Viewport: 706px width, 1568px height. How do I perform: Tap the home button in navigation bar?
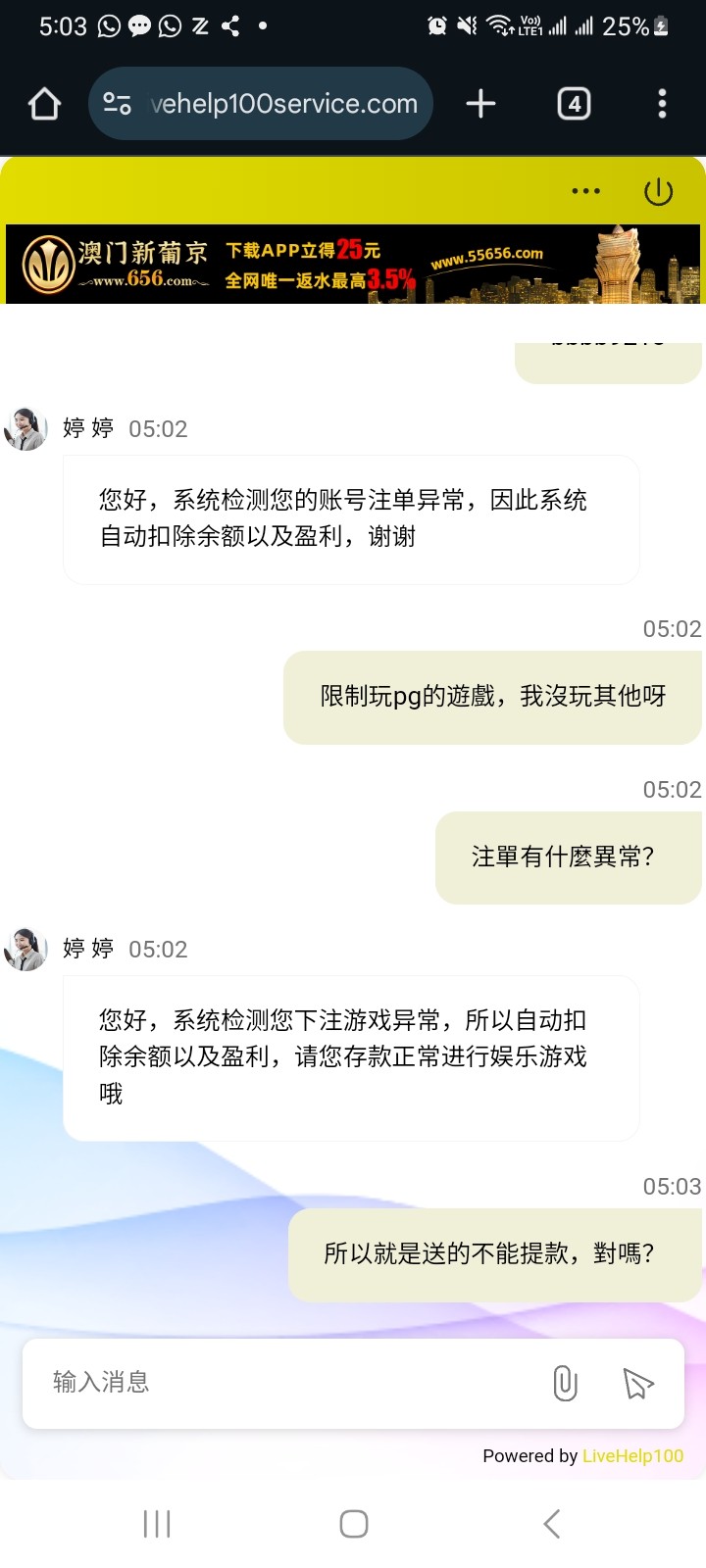tap(353, 1524)
